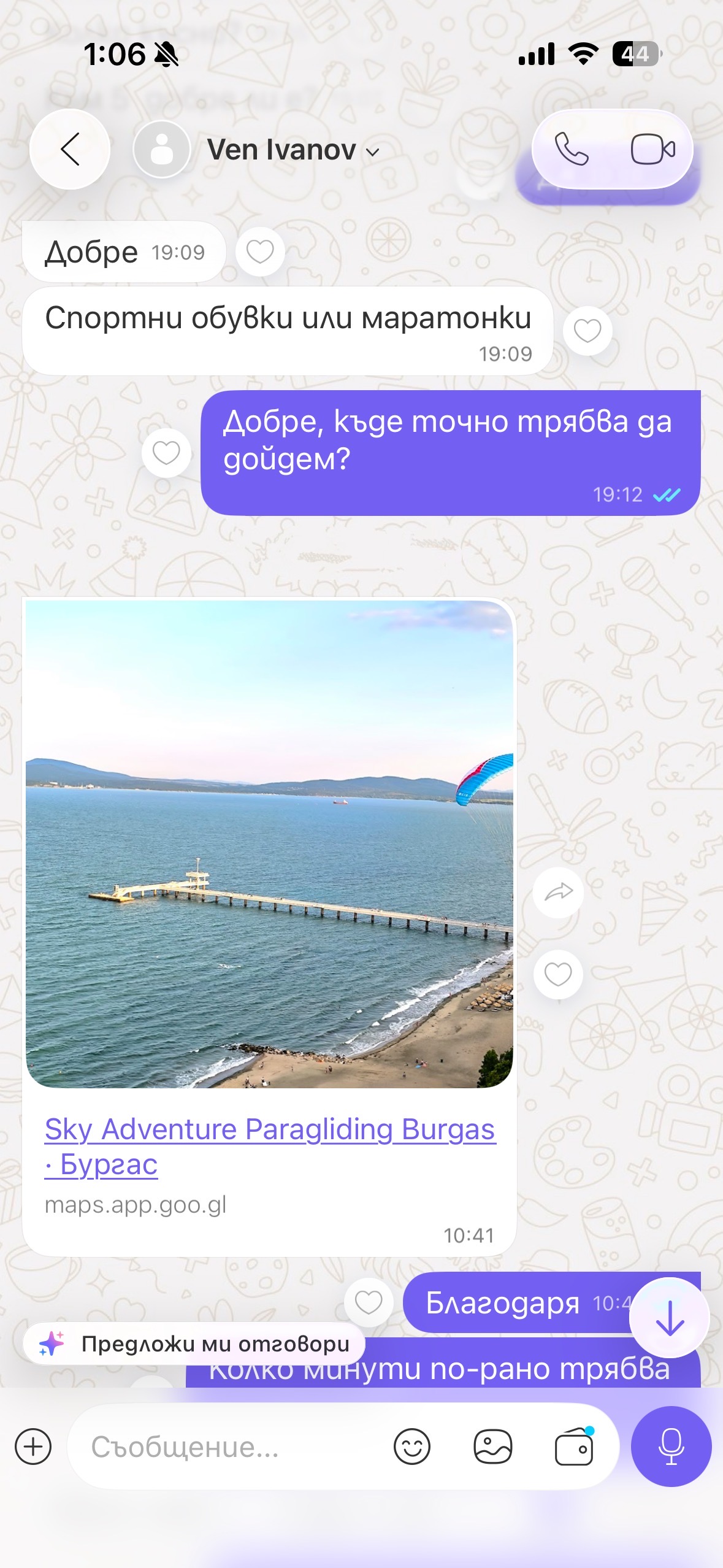Screen dimensions: 723x1568
Task: Start a voice call with Ven Ivanov
Action: point(572,149)
